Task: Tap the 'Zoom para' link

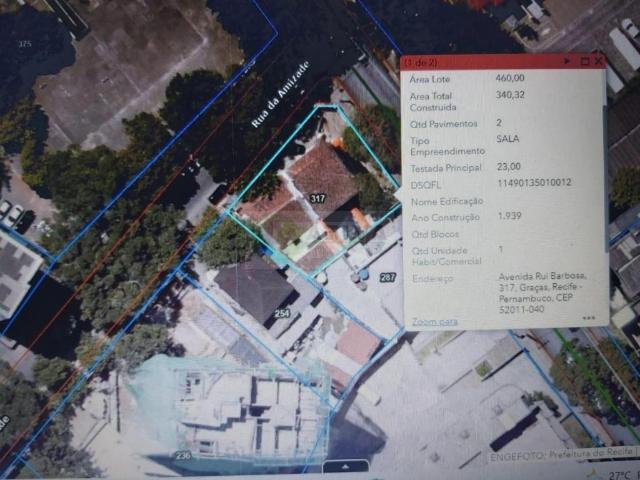Action: tap(434, 321)
